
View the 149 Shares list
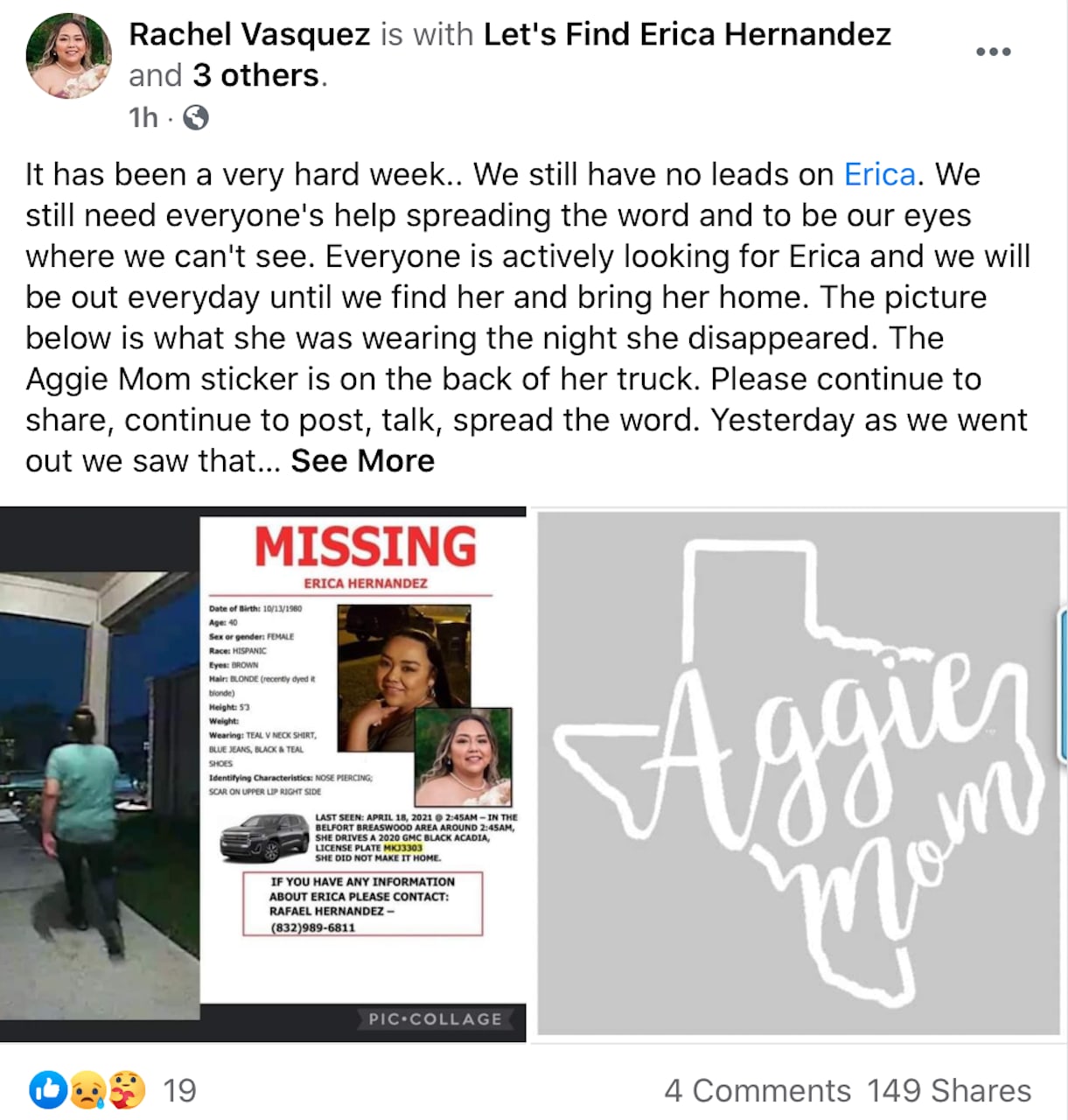click(949, 1091)
